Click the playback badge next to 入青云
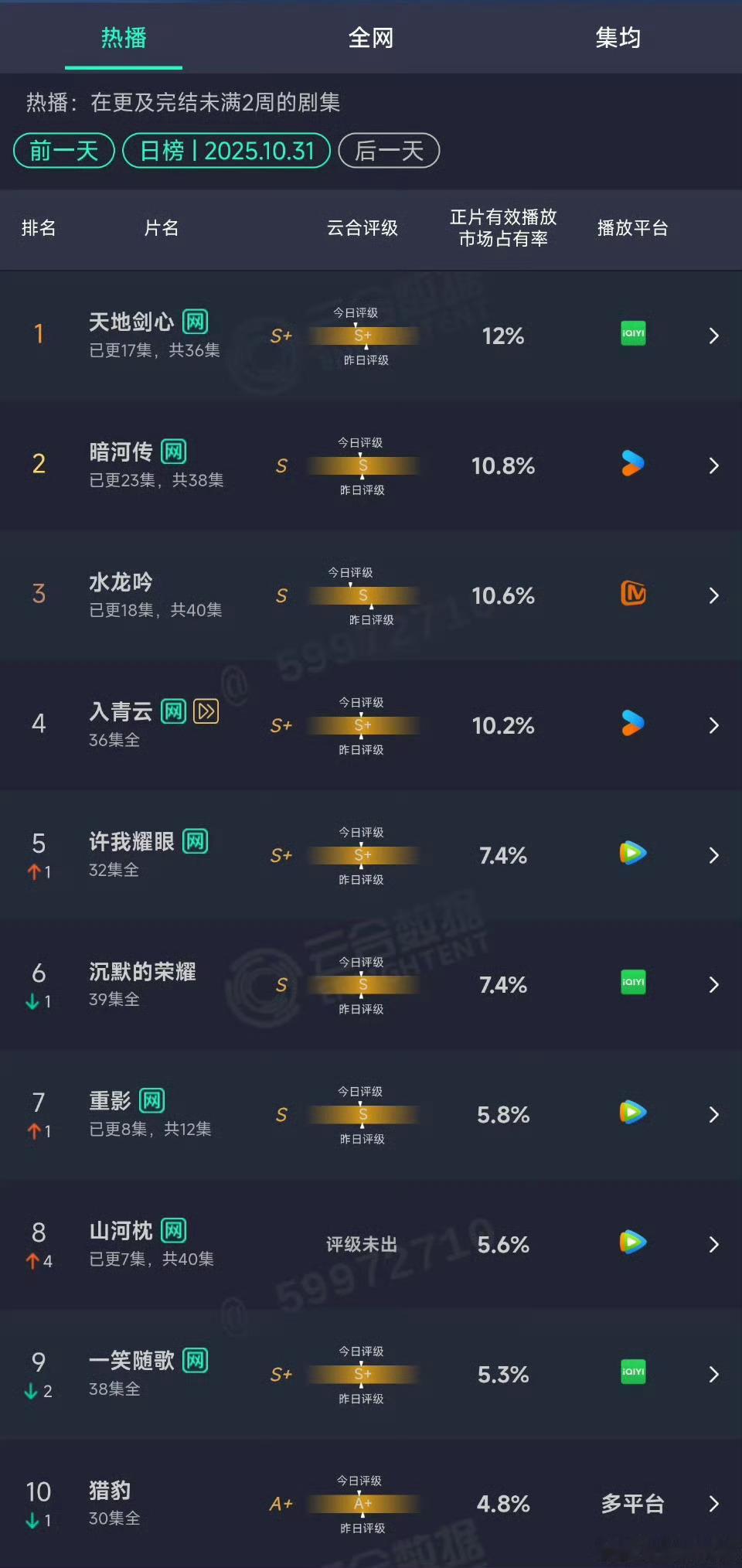The width and height of the screenshot is (742, 1568). [205, 712]
